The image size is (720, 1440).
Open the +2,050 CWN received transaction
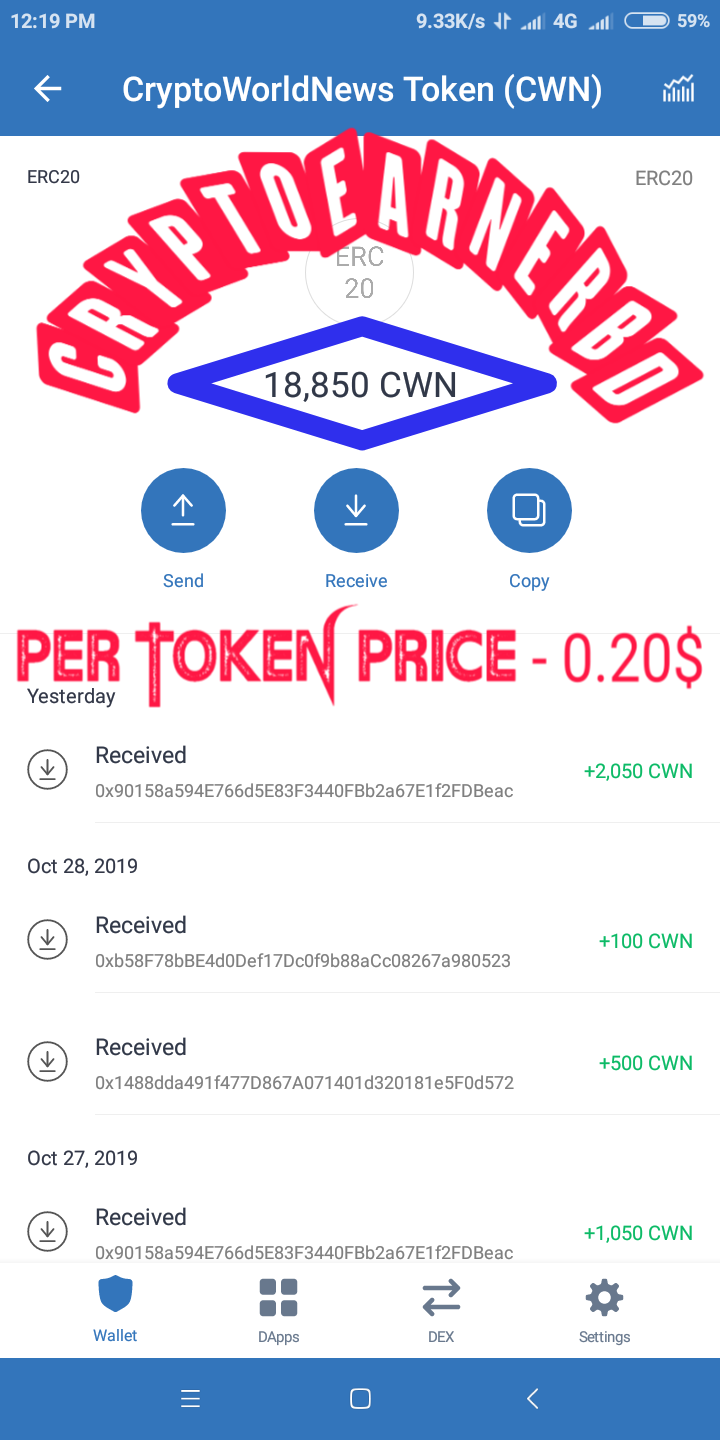[x=360, y=771]
